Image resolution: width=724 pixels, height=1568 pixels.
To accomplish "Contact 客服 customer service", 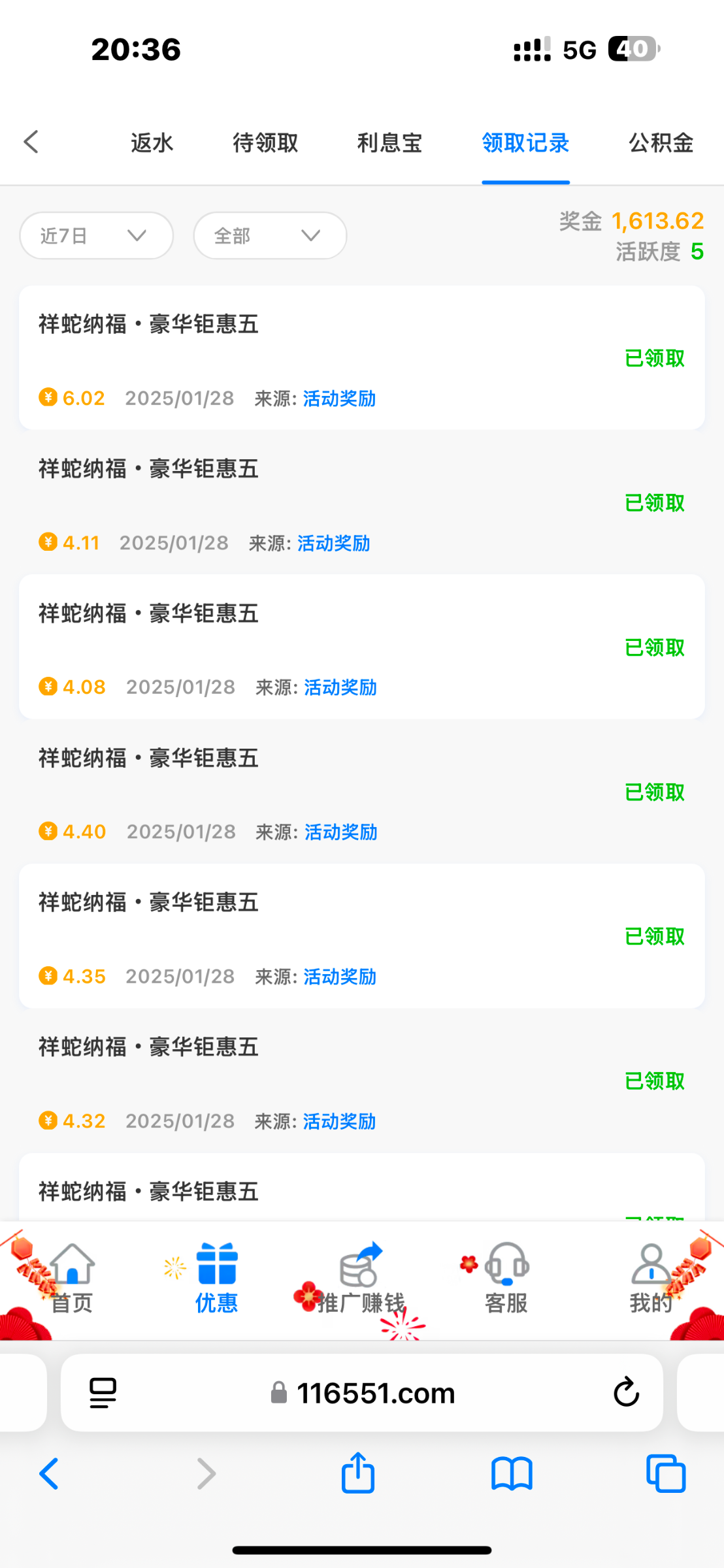I will point(506,1279).
